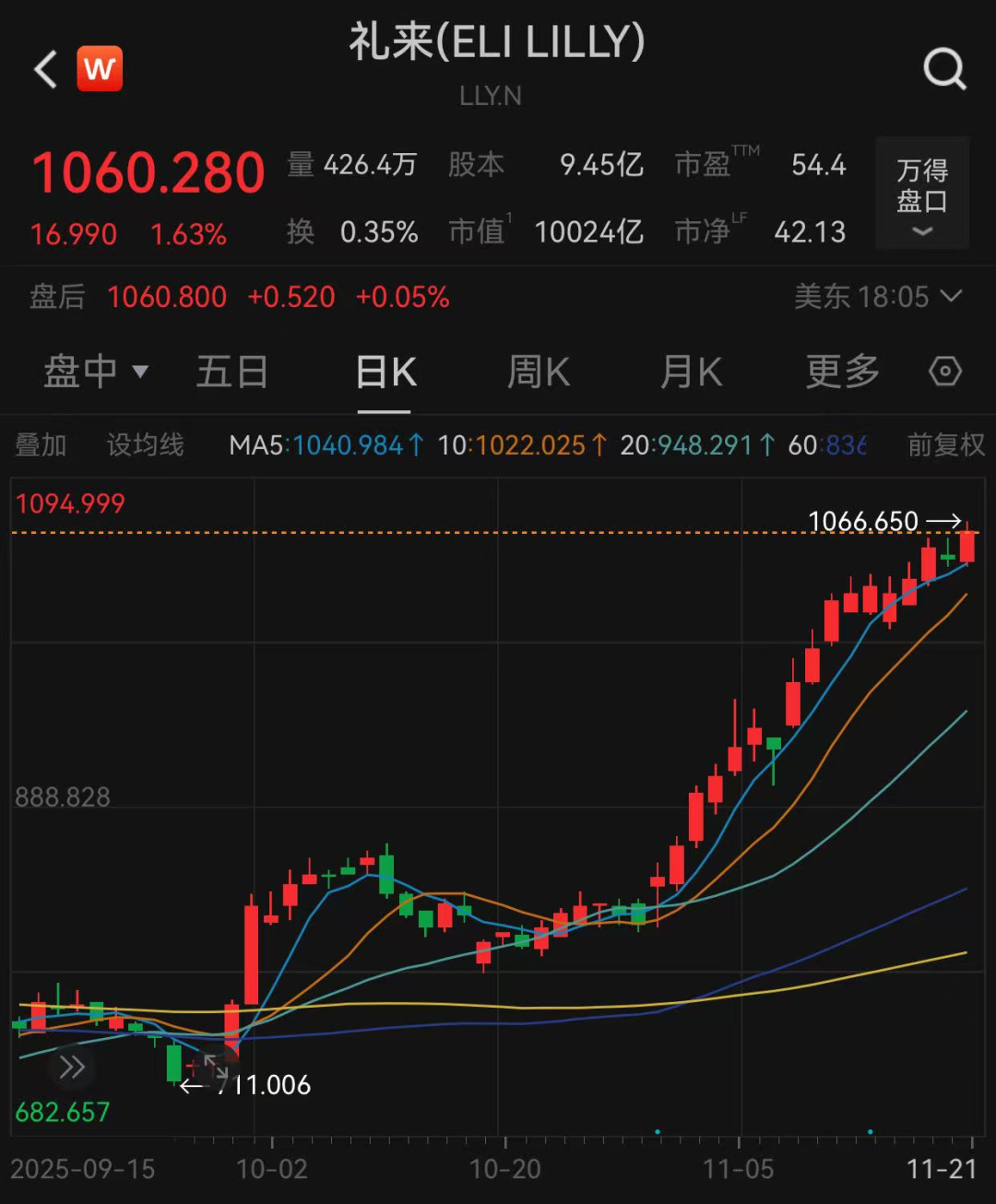Click the chart crosshair icon beside 更多
This screenshot has height=1204, width=996.
point(944,371)
